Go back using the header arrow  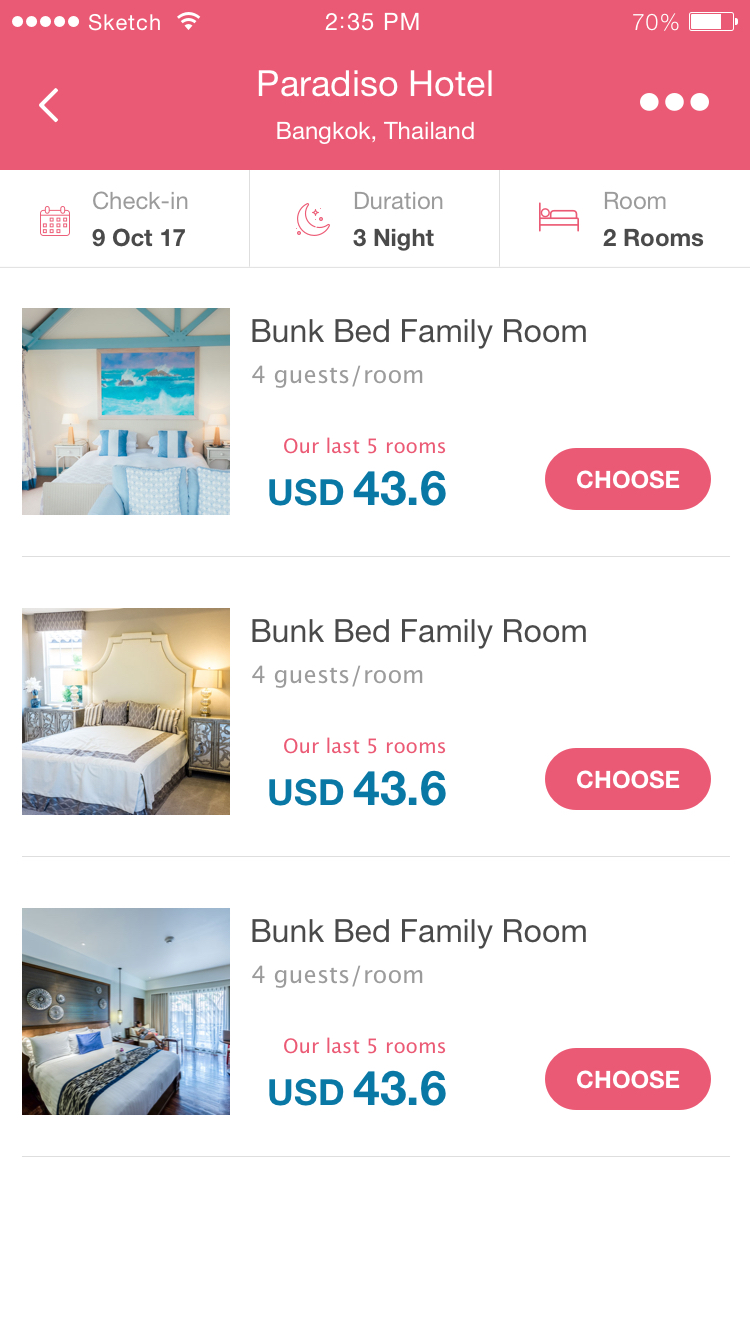(x=49, y=104)
